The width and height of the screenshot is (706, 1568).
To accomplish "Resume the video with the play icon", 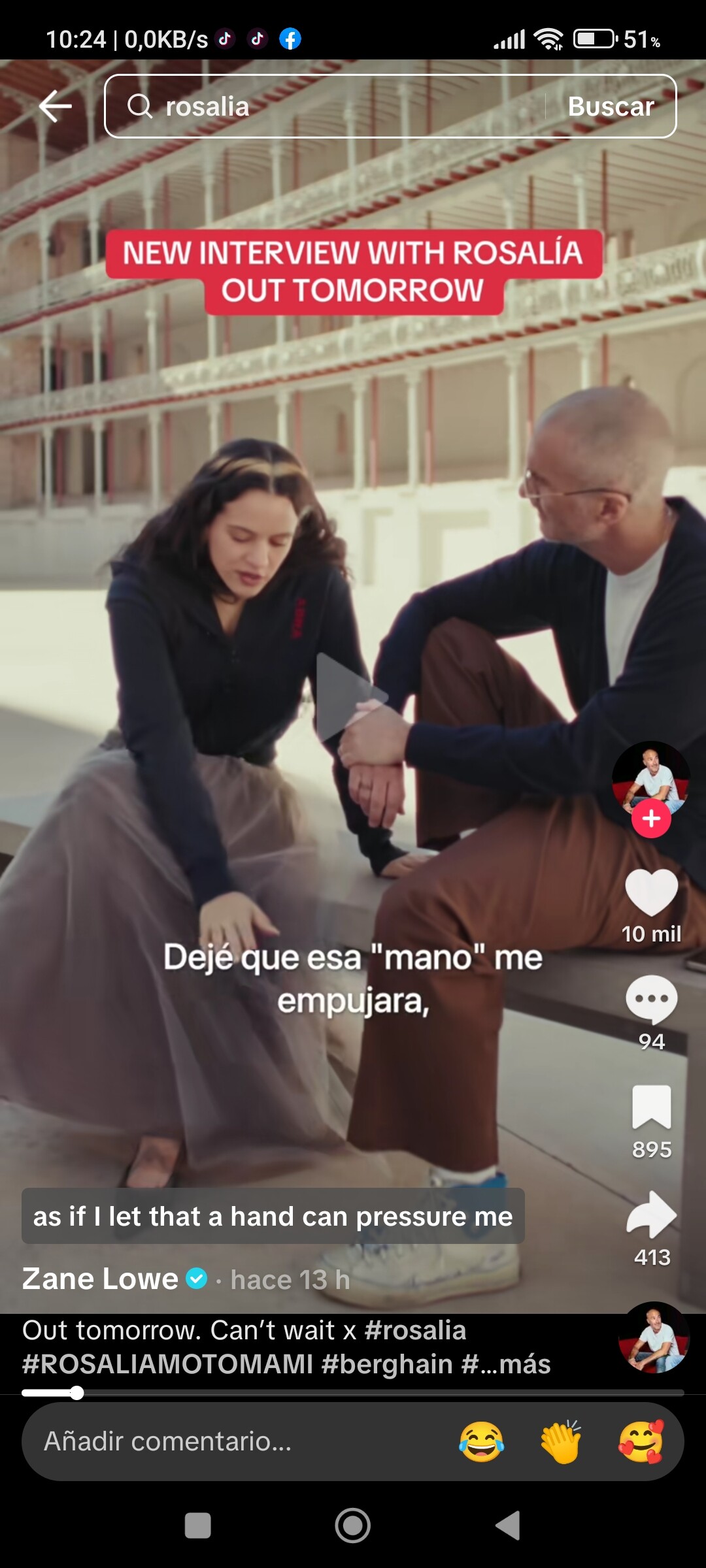I will pyautogui.click(x=350, y=696).
